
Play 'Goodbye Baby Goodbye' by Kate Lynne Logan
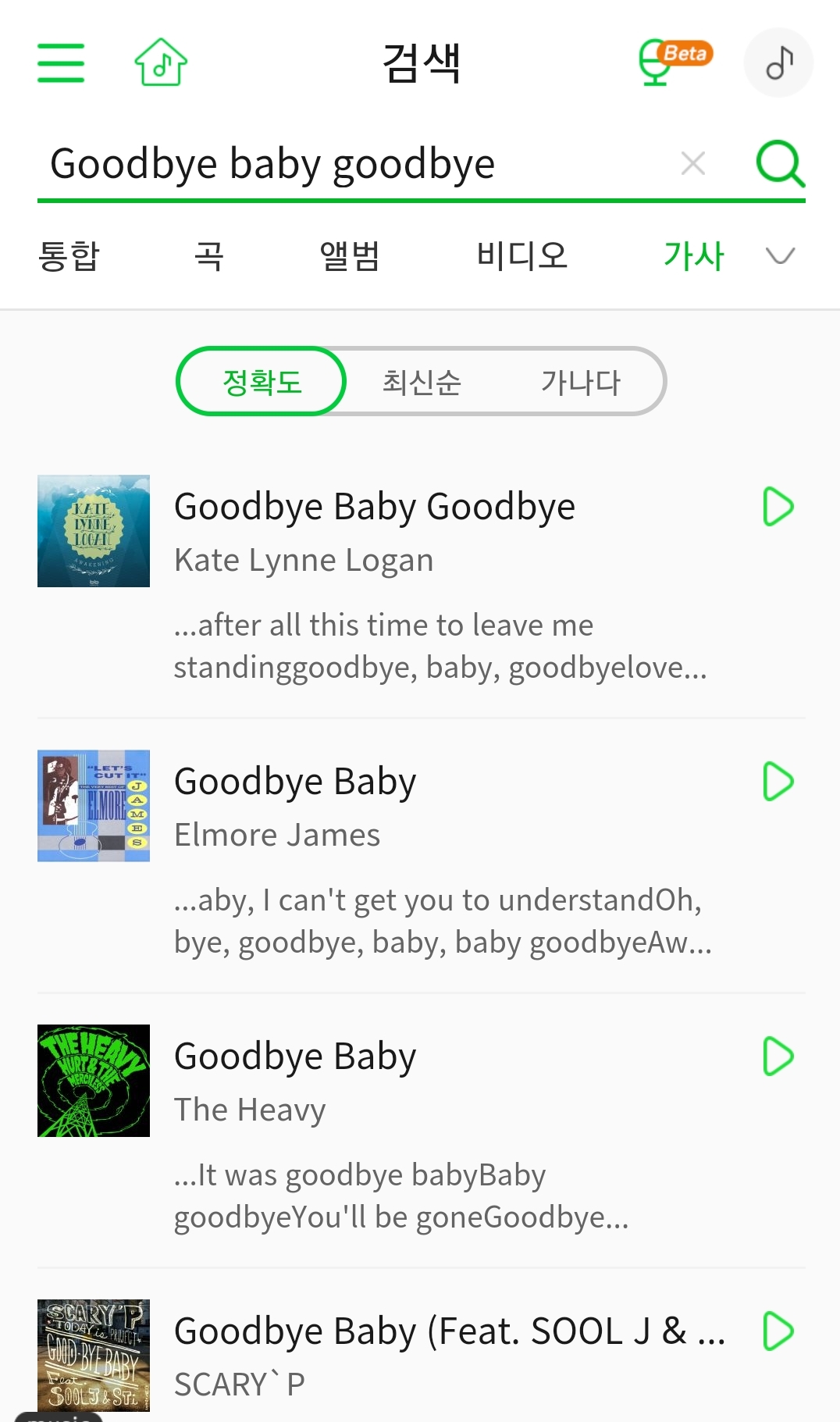[778, 507]
